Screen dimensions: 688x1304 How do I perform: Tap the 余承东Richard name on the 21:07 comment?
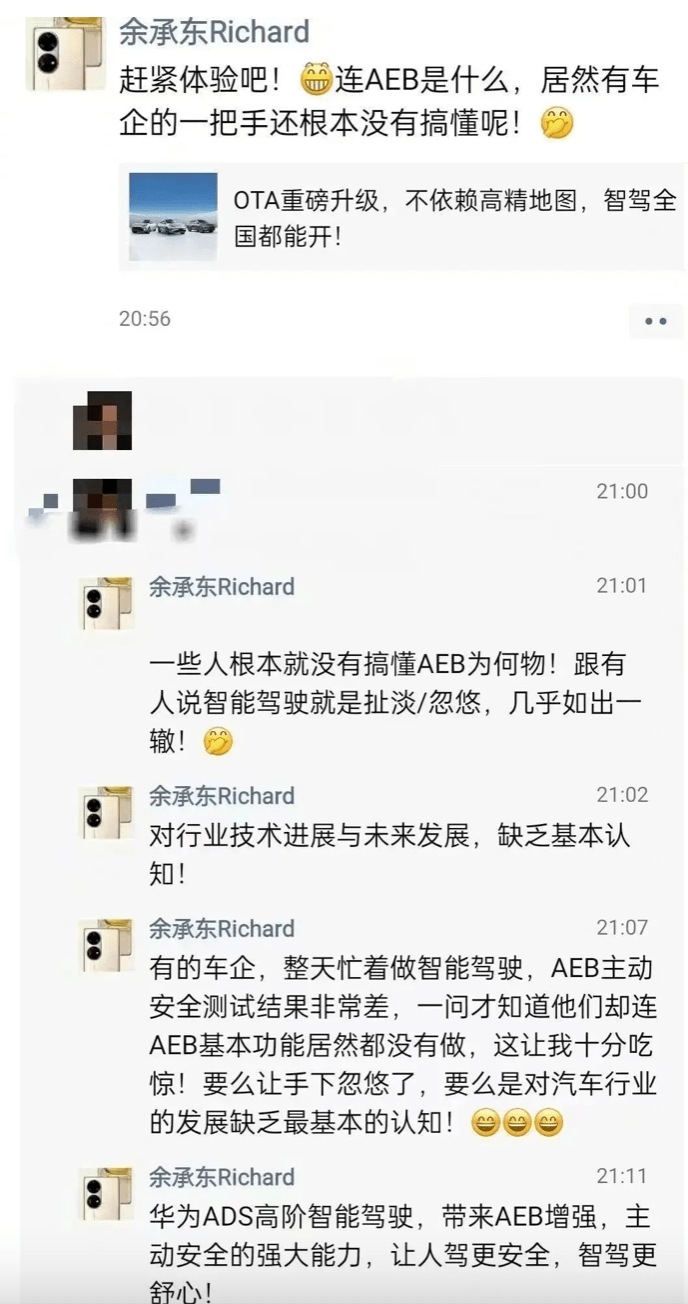click(x=222, y=928)
